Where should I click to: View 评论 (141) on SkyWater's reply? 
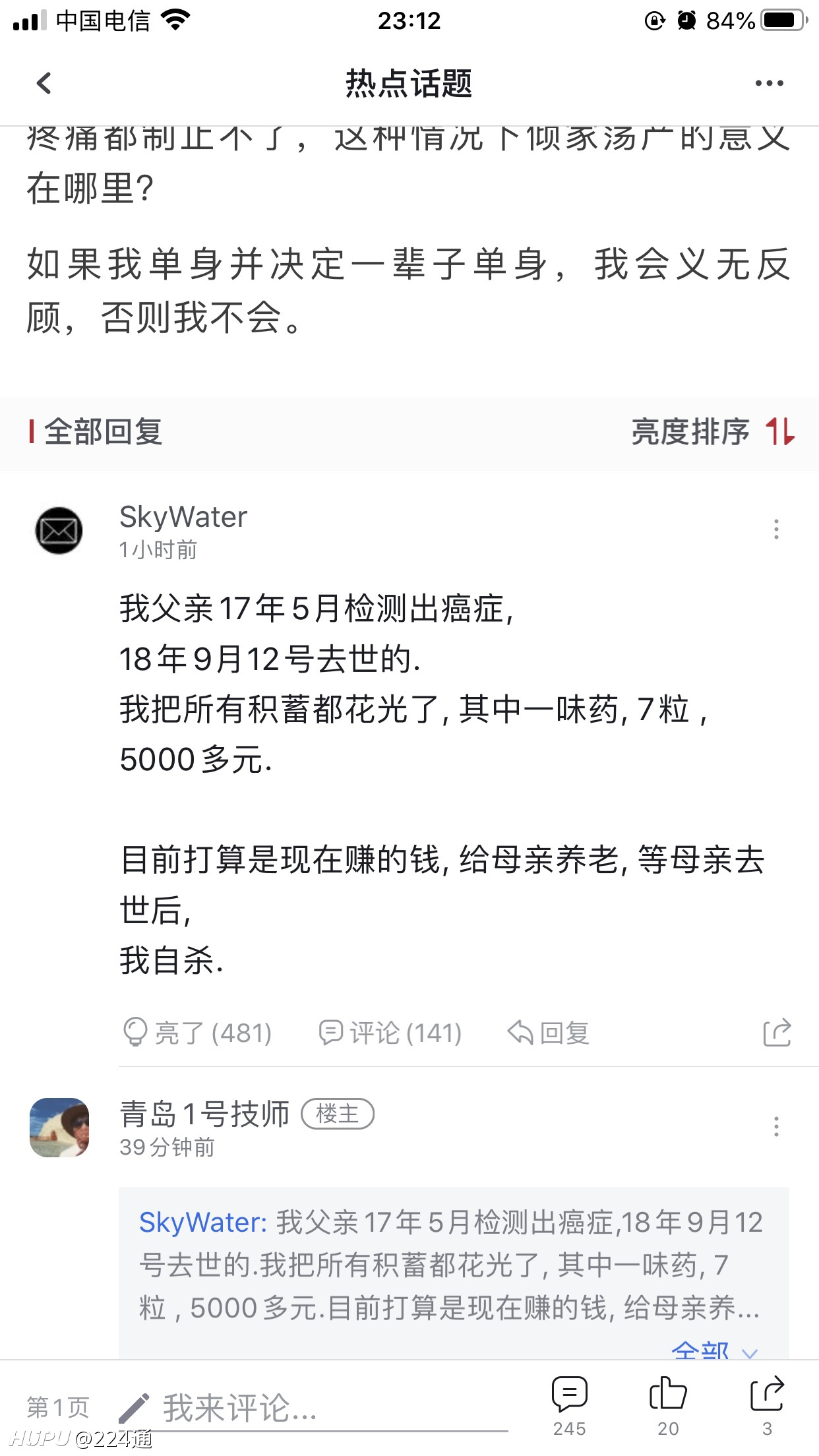[x=390, y=1033]
